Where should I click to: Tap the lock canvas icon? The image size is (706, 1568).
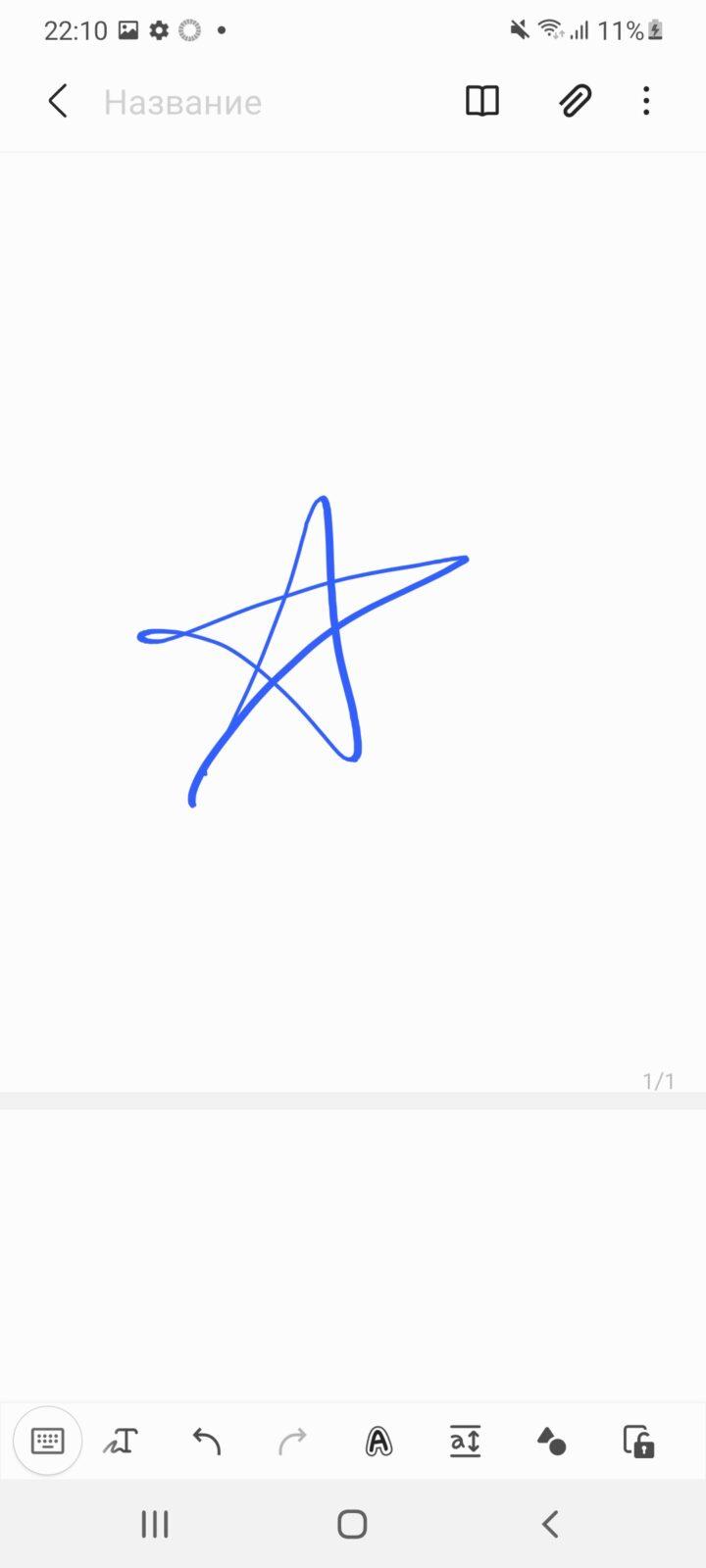tap(638, 1442)
